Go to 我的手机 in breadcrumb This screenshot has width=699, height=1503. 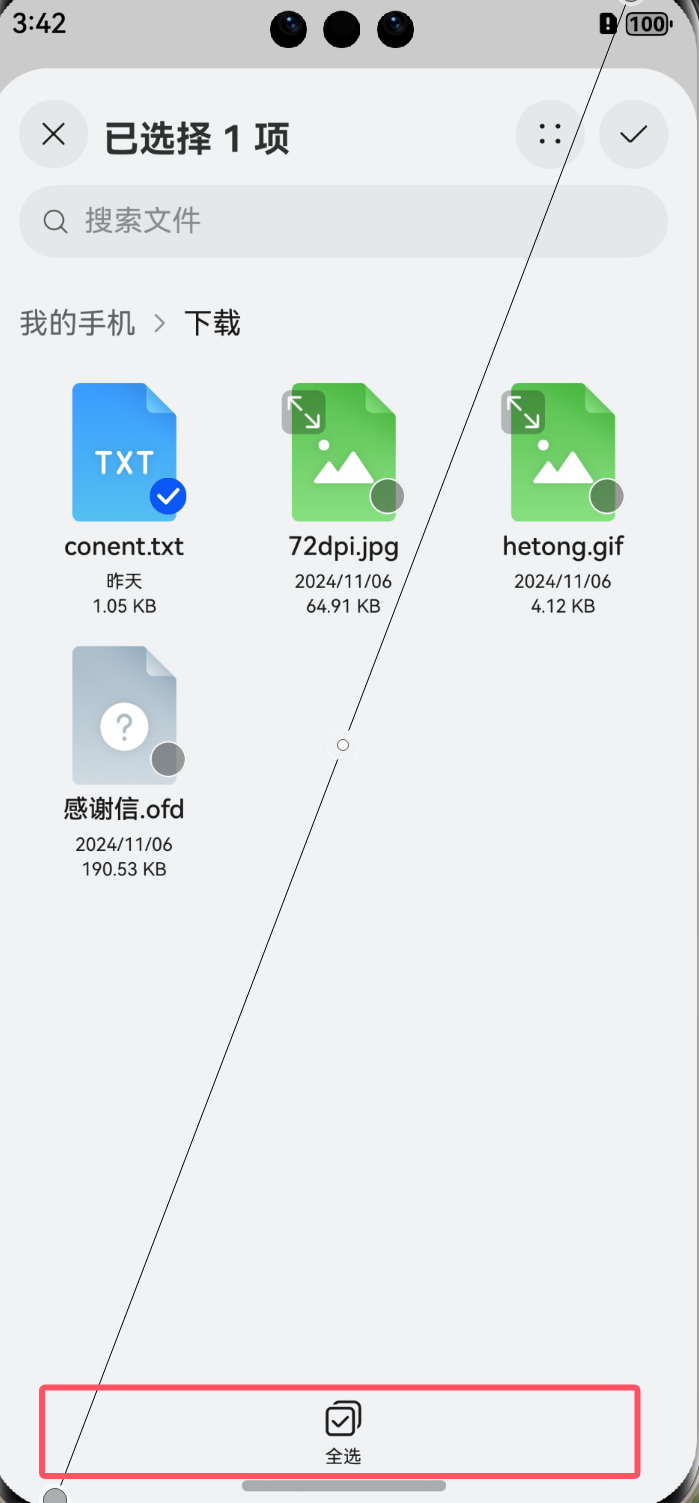[x=78, y=324]
